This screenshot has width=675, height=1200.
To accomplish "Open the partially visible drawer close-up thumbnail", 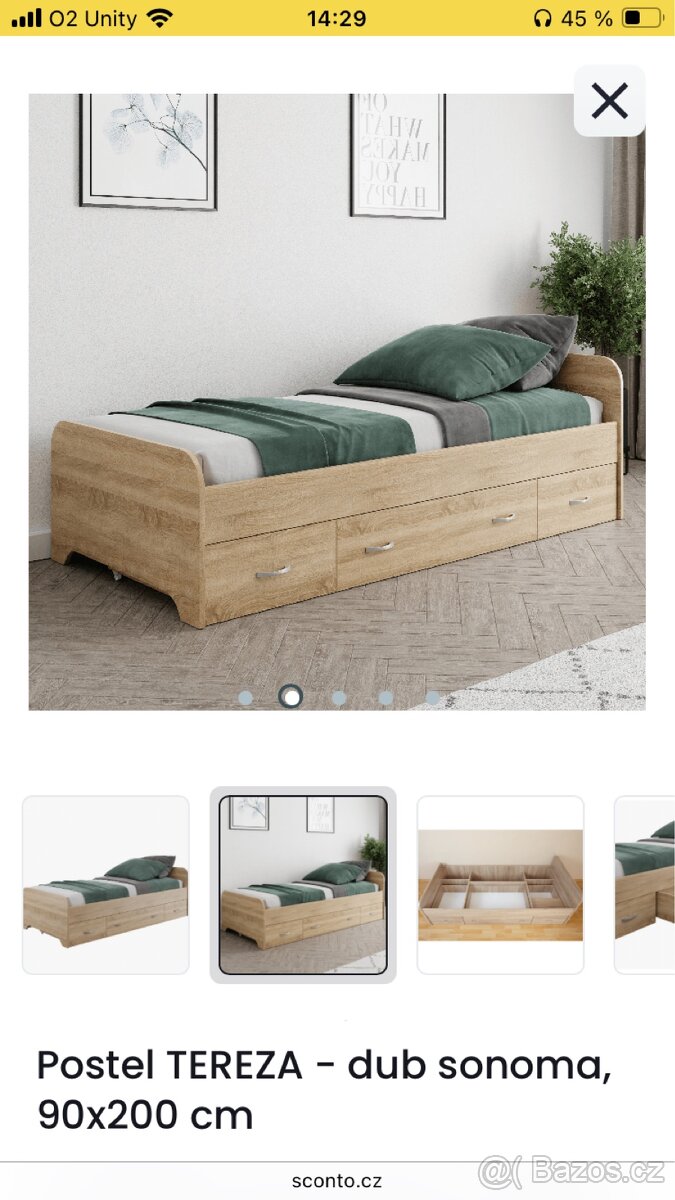I will (x=645, y=885).
